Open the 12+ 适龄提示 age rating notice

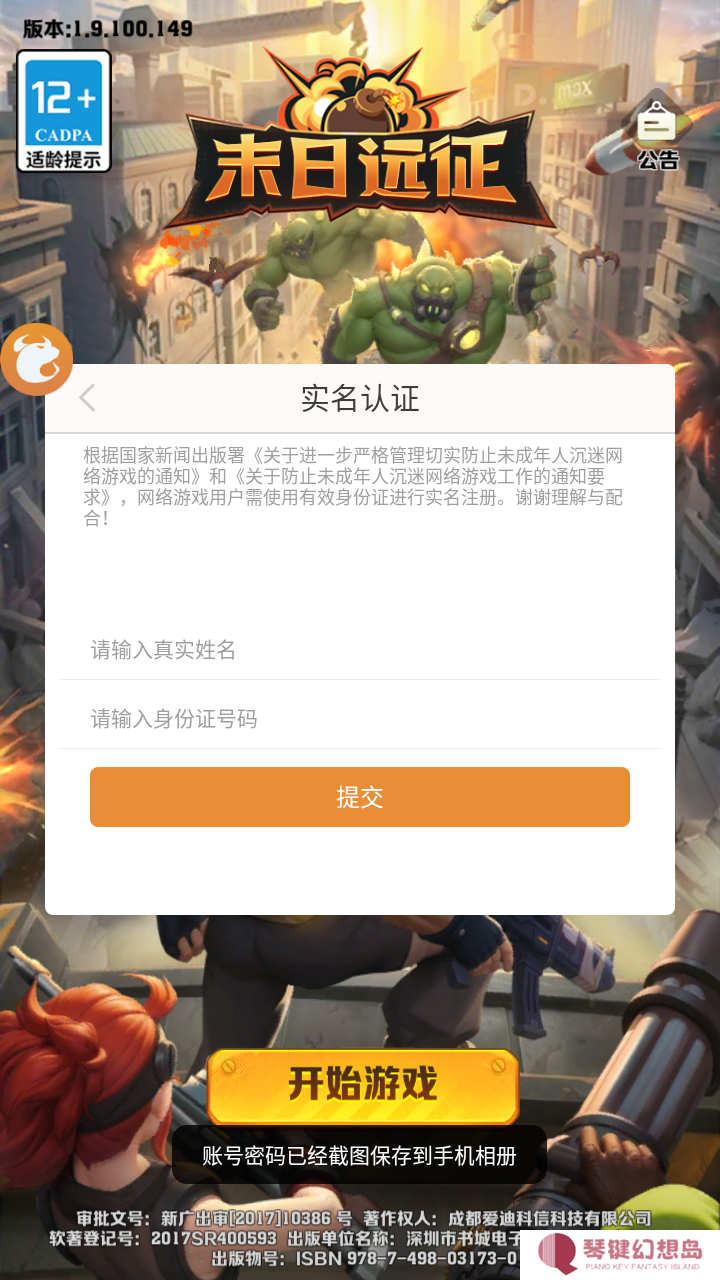[x=64, y=111]
